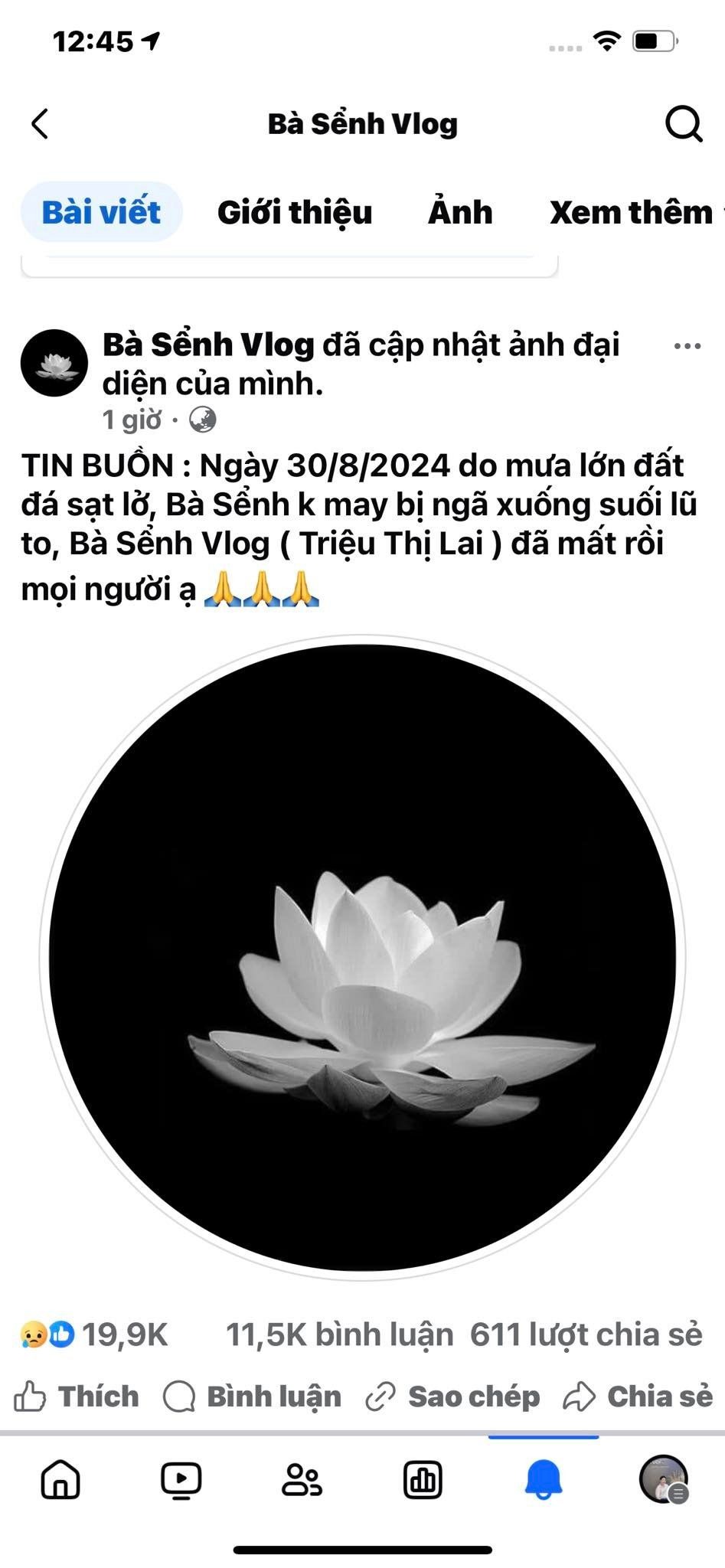
Task: Open the post's three-dot options menu
Action: 687,347
